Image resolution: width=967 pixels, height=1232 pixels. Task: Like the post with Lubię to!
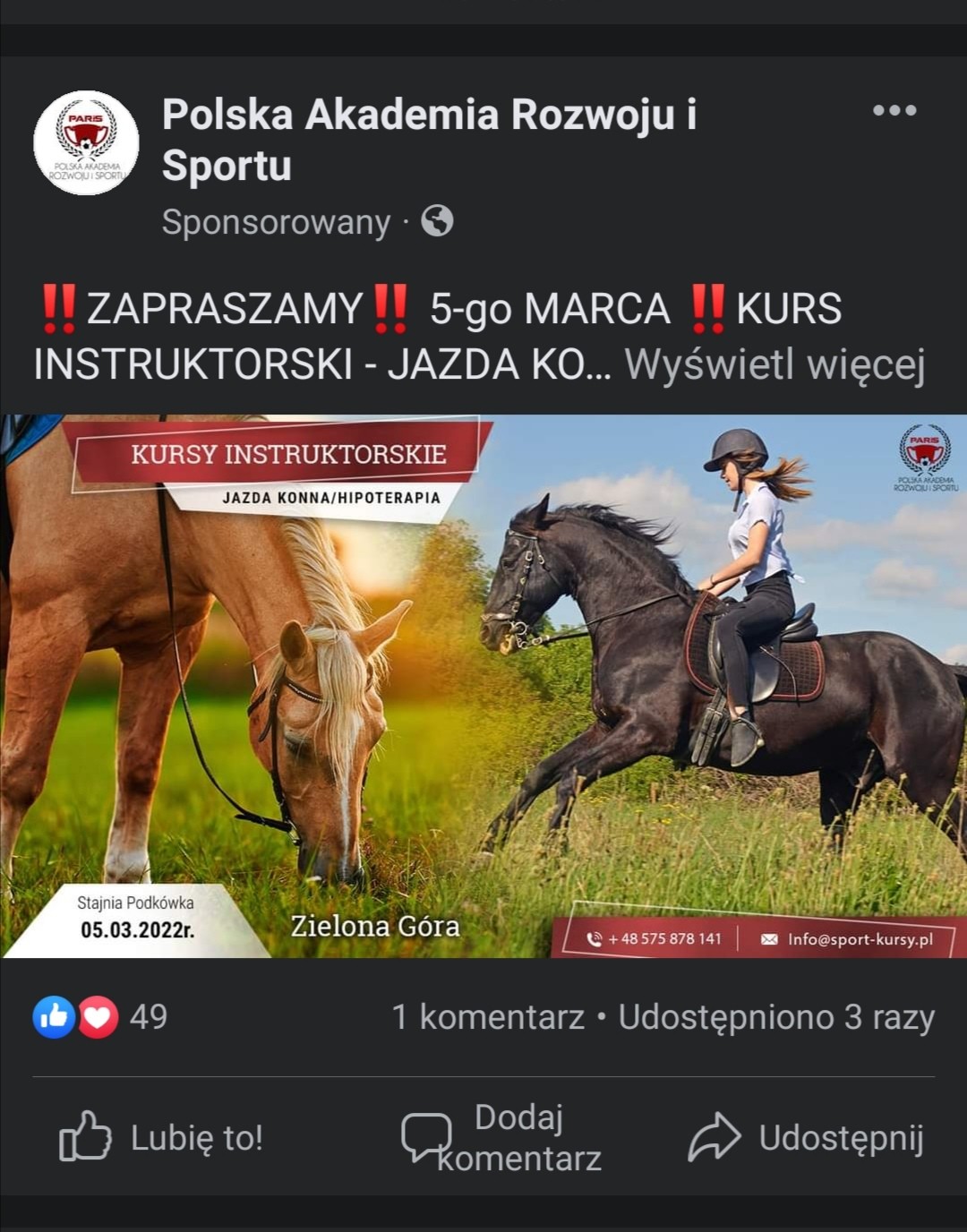point(161,1138)
